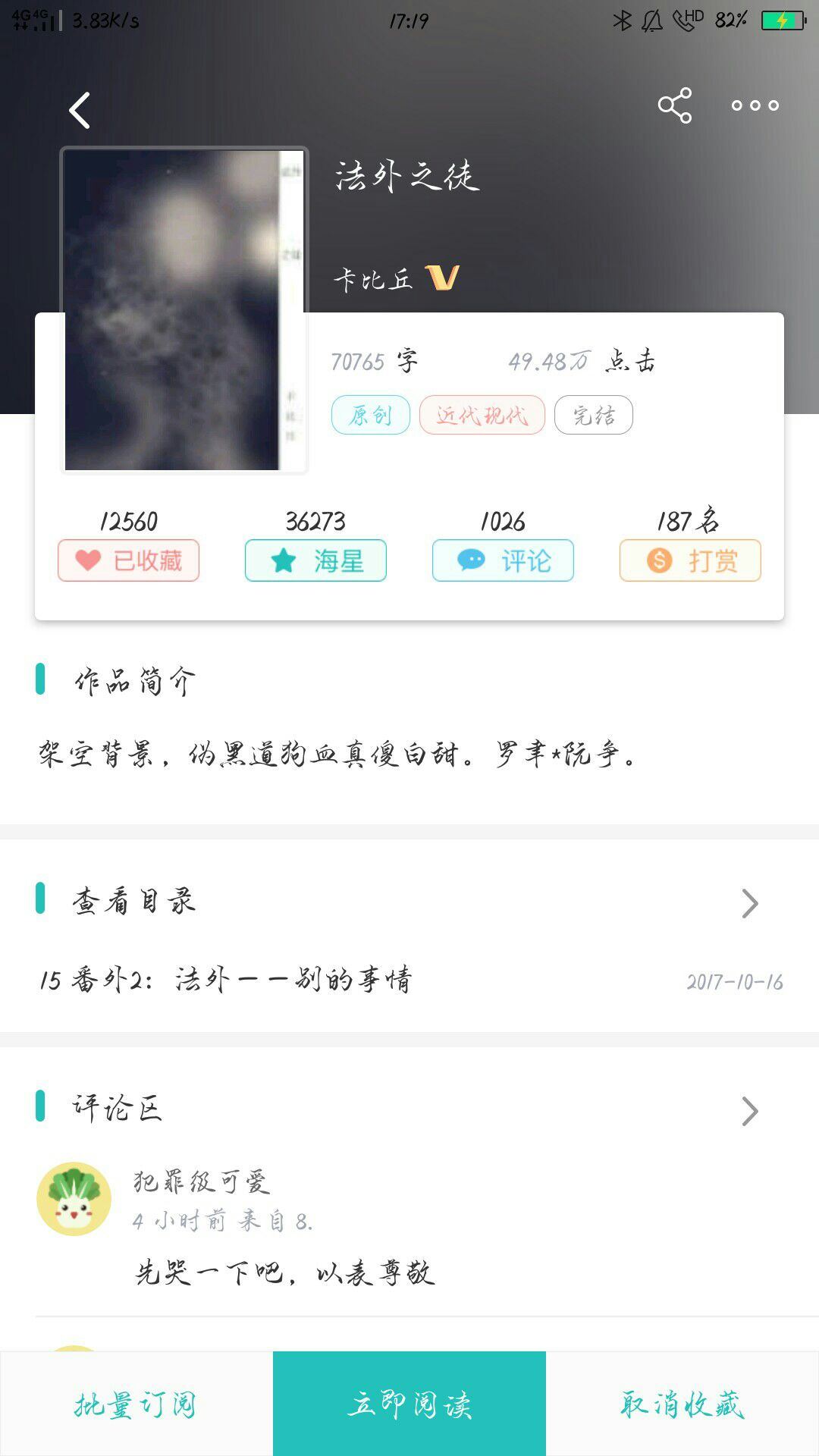Open the 评论 comments button
Image resolution: width=819 pixels, height=1456 pixels.
pyautogui.click(x=503, y=560)
